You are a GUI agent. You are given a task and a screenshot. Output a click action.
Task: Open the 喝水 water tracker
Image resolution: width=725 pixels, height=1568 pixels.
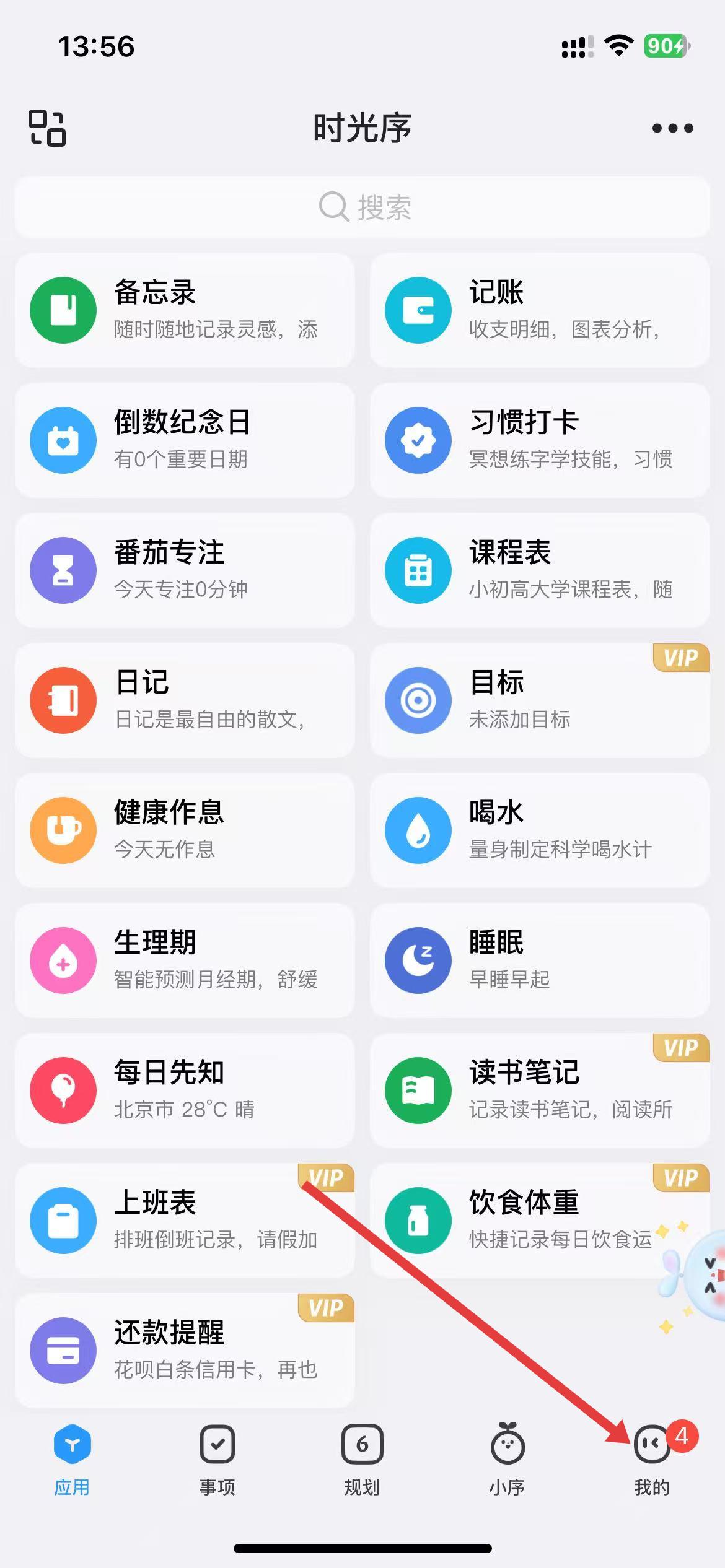[539, 830]
